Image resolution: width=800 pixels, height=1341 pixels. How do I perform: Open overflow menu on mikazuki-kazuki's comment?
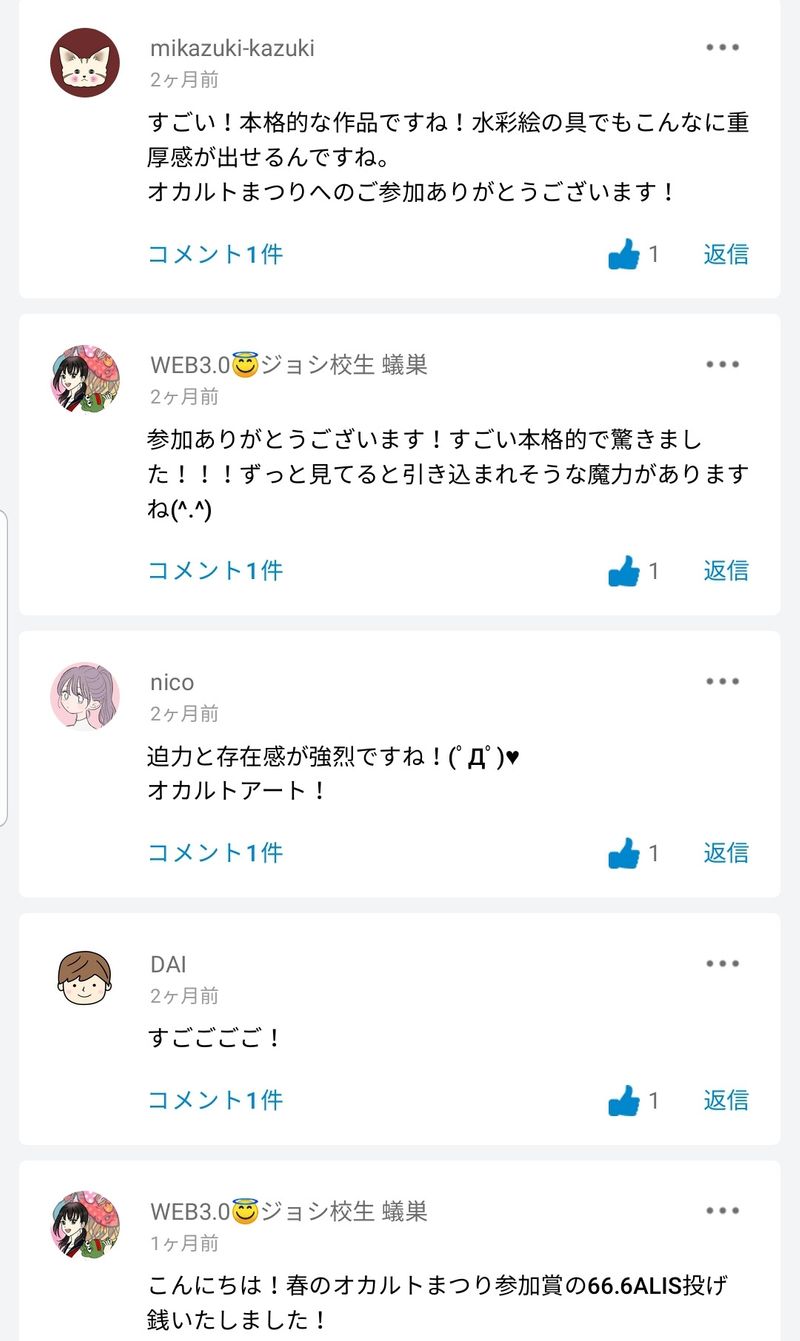pos(722,47)
